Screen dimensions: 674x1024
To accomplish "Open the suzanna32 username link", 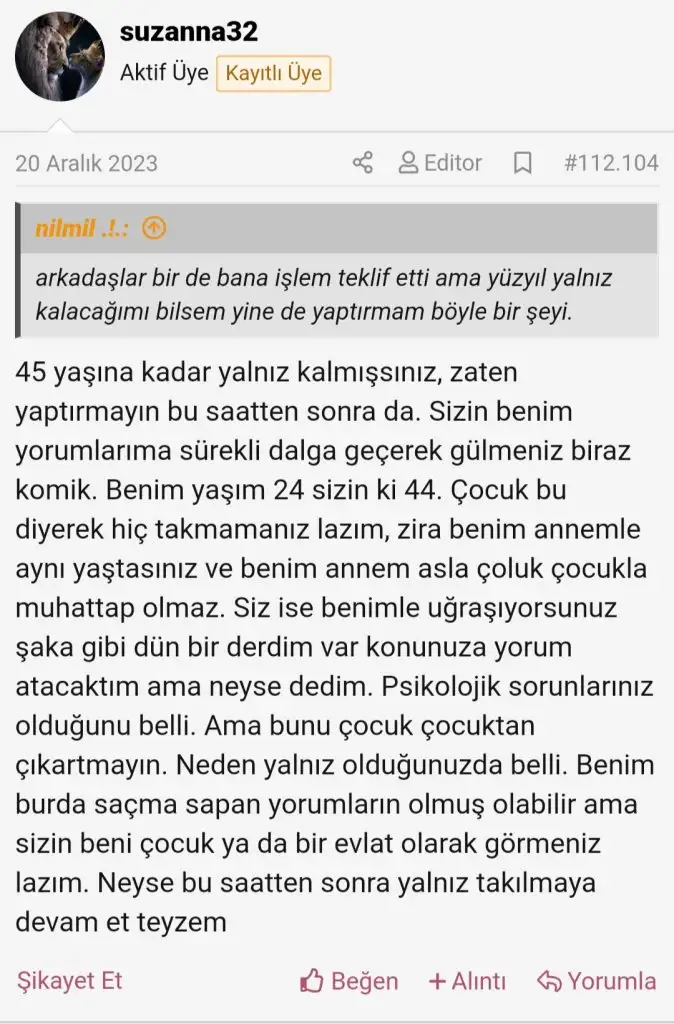I will (188, 32).
